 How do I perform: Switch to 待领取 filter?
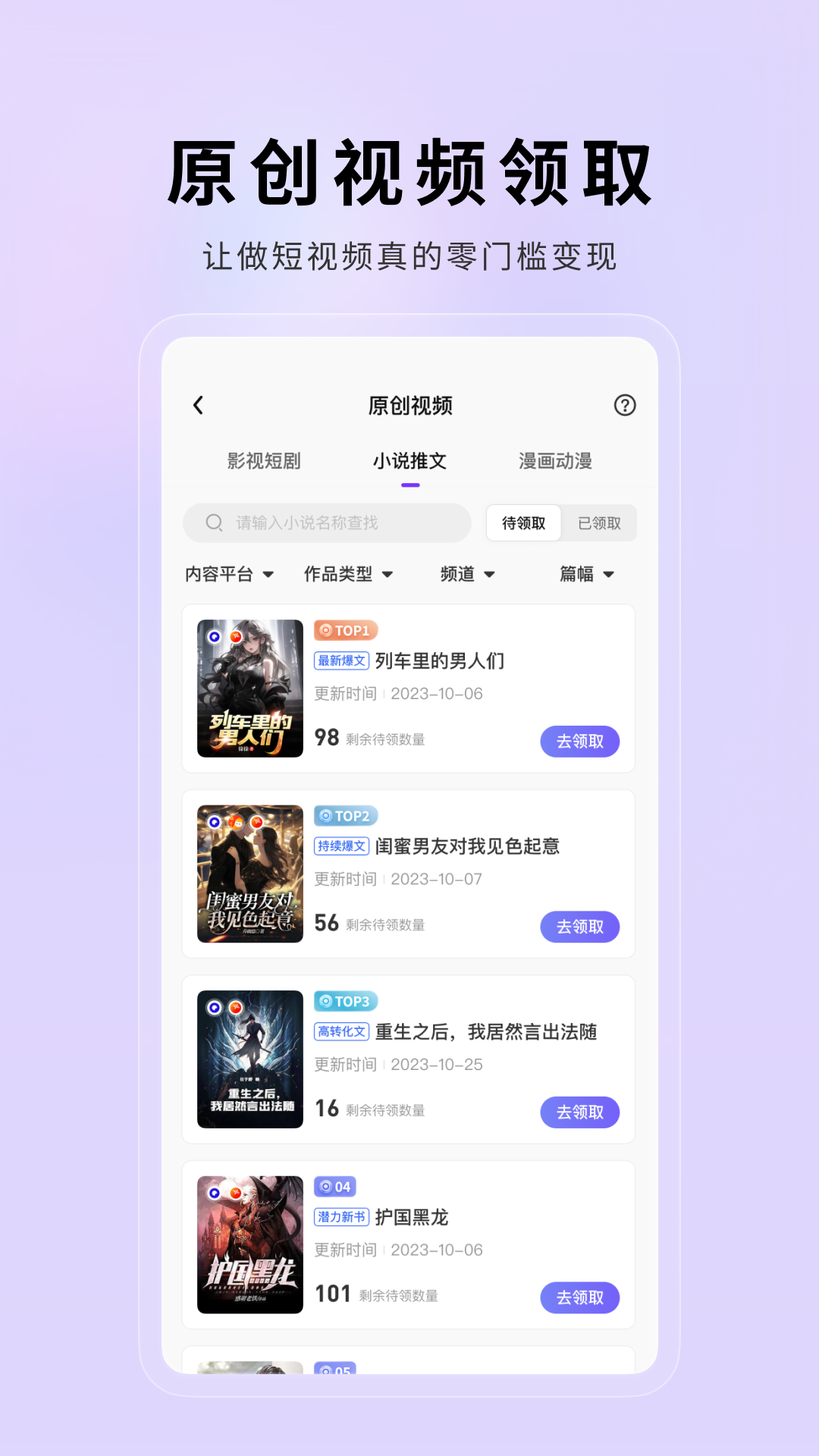523,522
